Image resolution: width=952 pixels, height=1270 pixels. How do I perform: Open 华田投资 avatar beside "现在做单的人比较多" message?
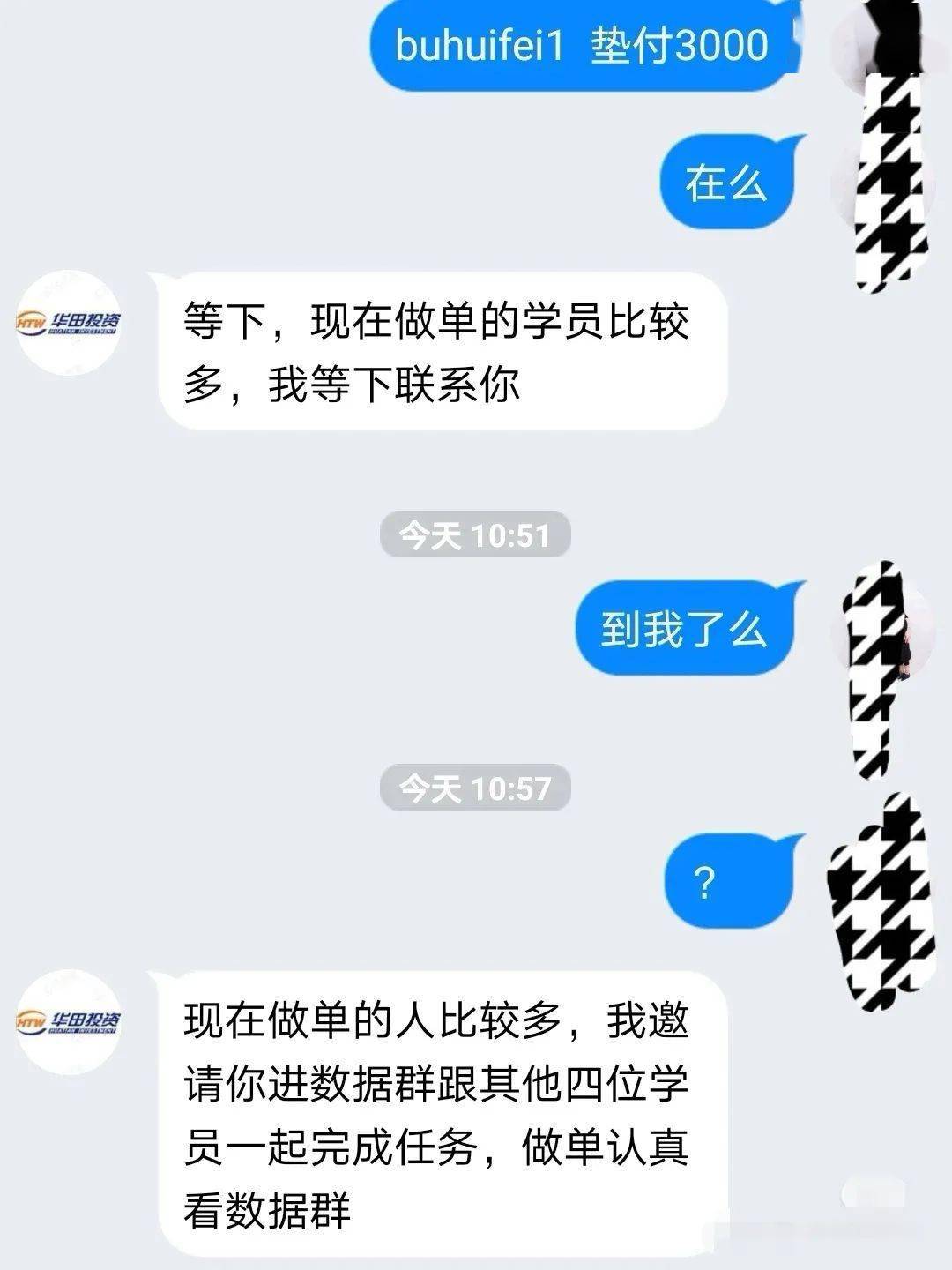tap(70, 1022)
